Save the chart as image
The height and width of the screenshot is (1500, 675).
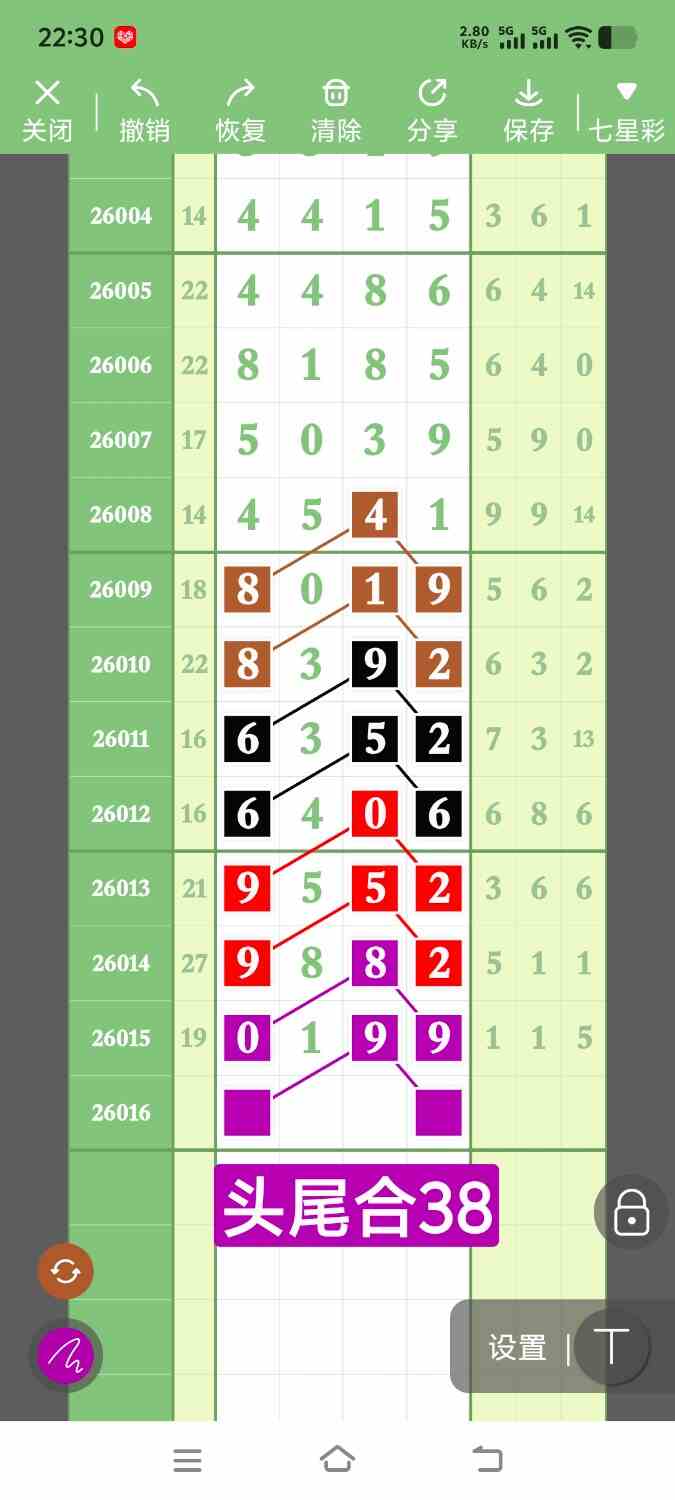tap(528, 111)
